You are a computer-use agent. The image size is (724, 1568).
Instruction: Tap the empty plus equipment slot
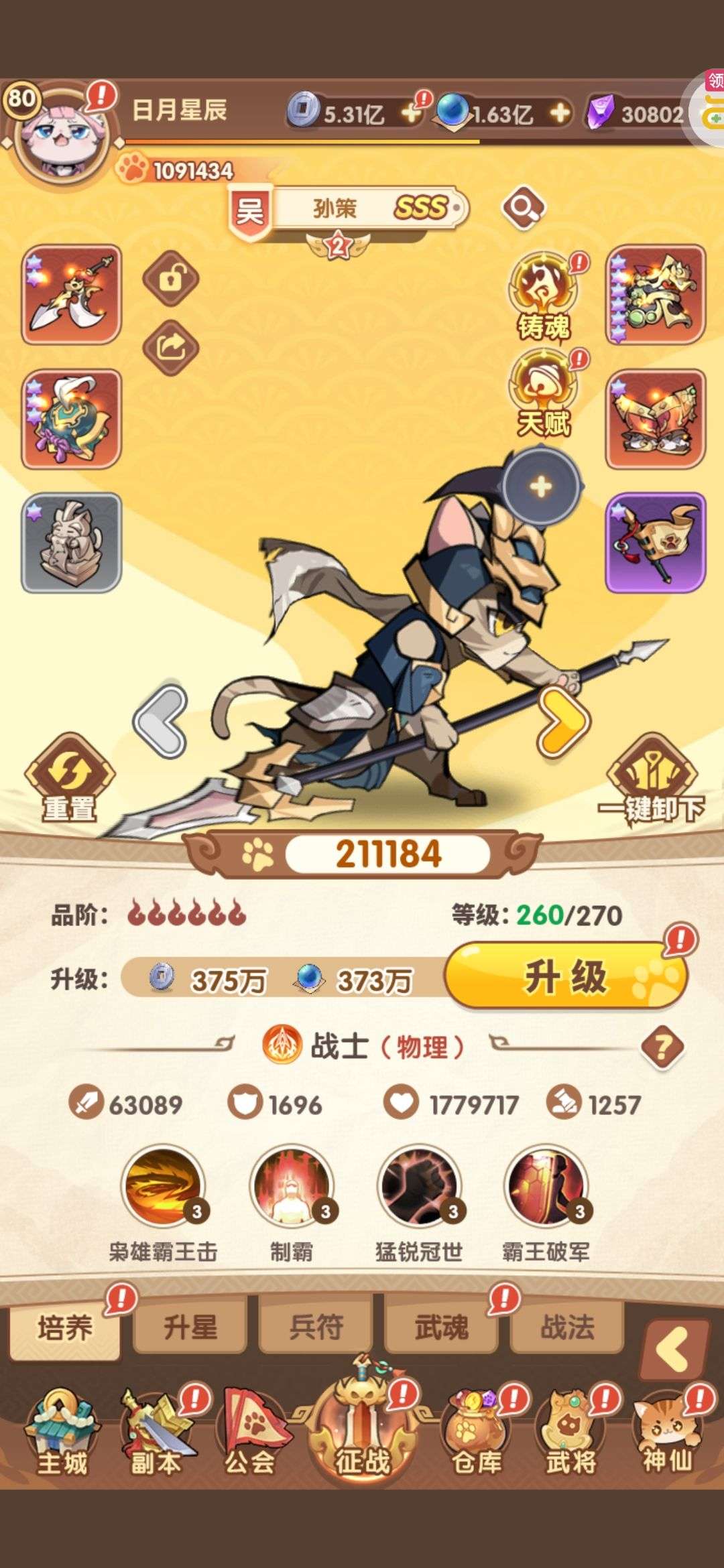541,487
